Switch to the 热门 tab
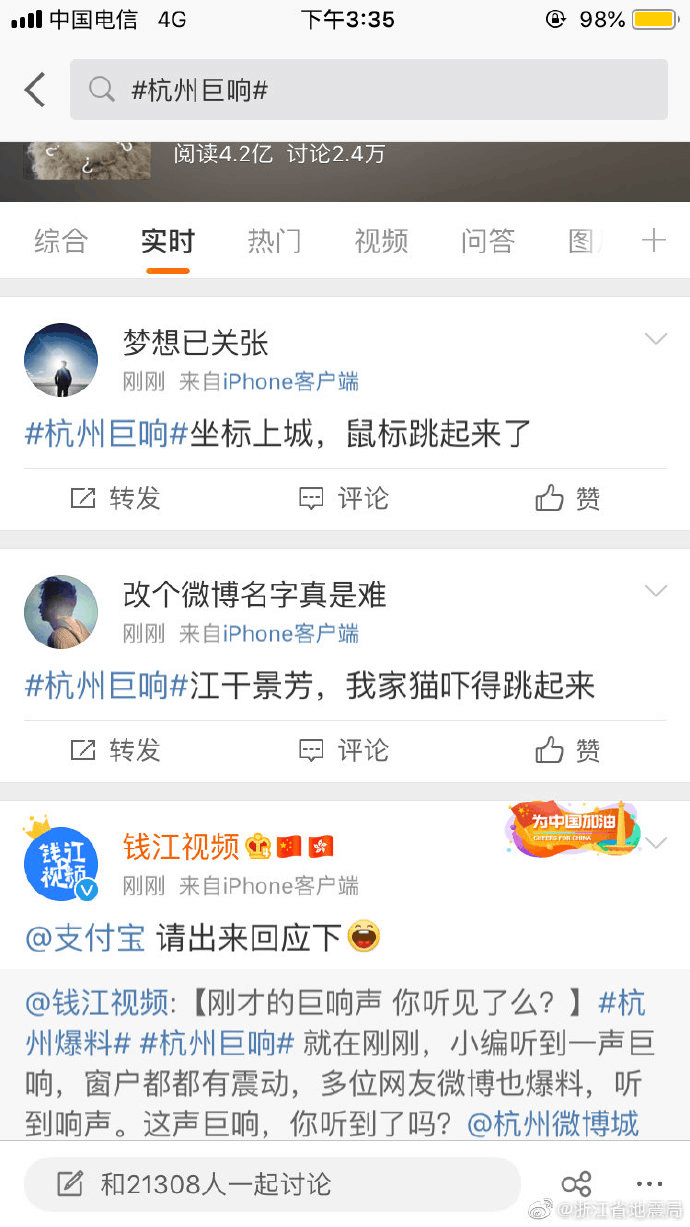Screen dimensions: 690x1227 click(274, 241)
